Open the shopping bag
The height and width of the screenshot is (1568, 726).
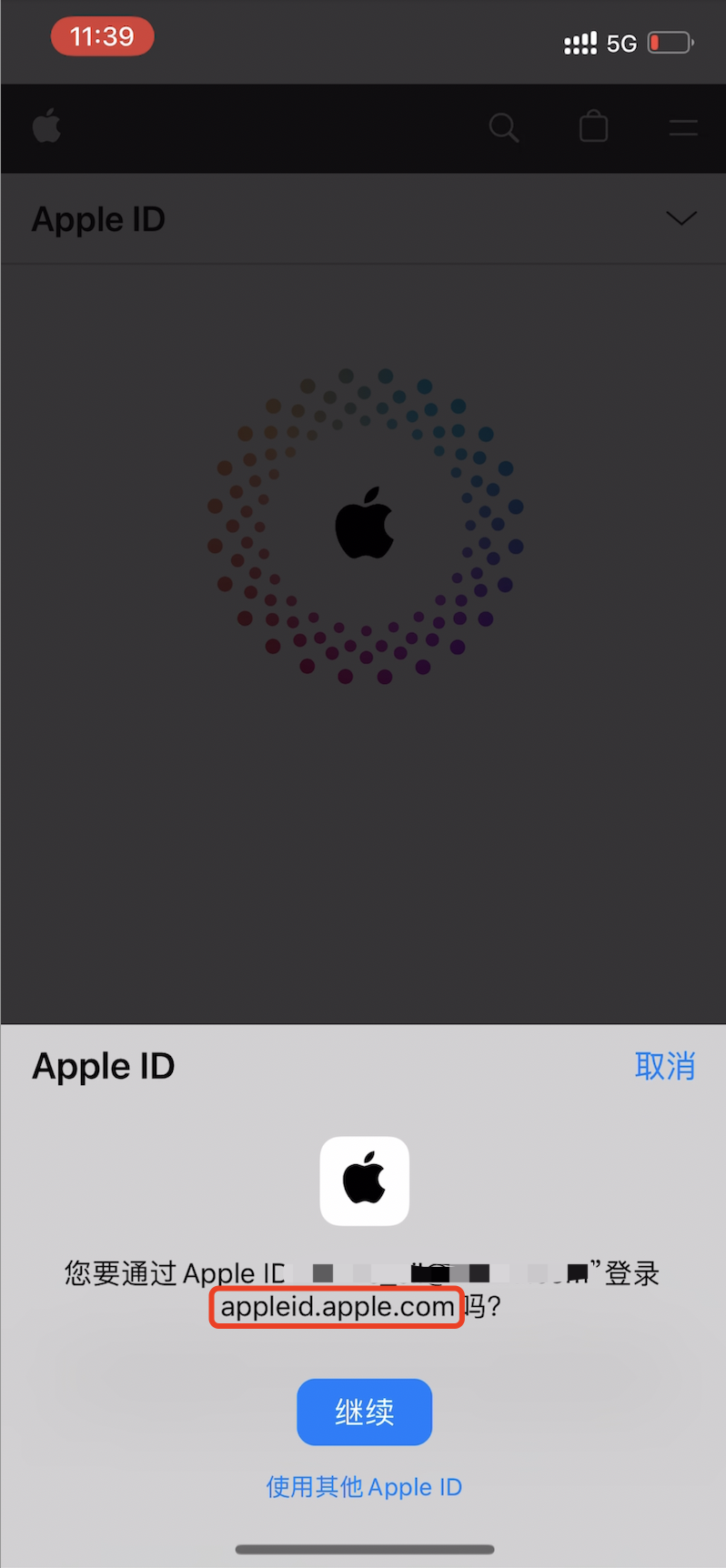(x=593, y=127)
